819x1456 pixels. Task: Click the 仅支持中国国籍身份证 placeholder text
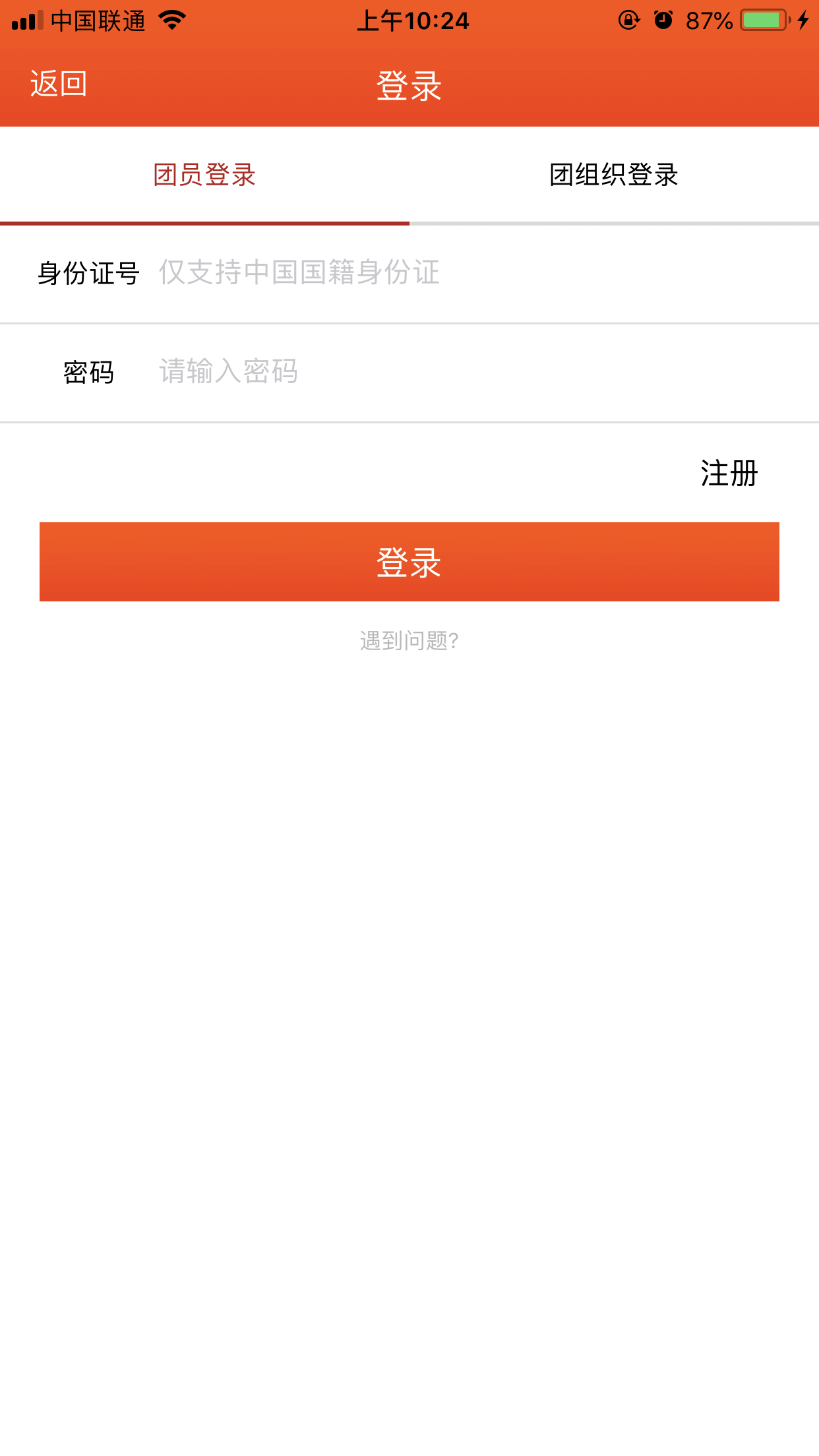pyautogui.click(x=298, y=273)
